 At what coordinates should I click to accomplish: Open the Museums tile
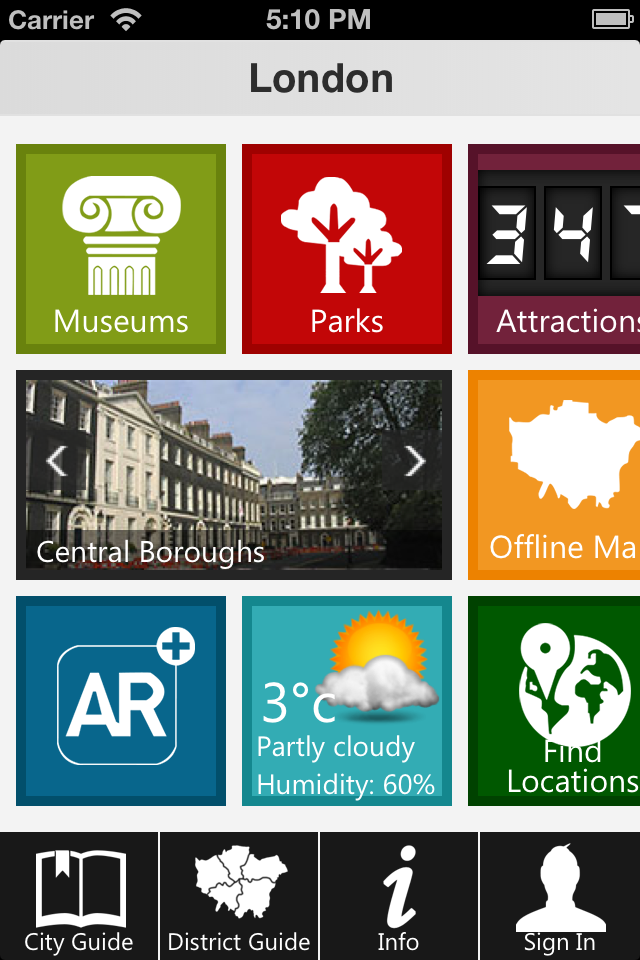[x=121, y=249]
